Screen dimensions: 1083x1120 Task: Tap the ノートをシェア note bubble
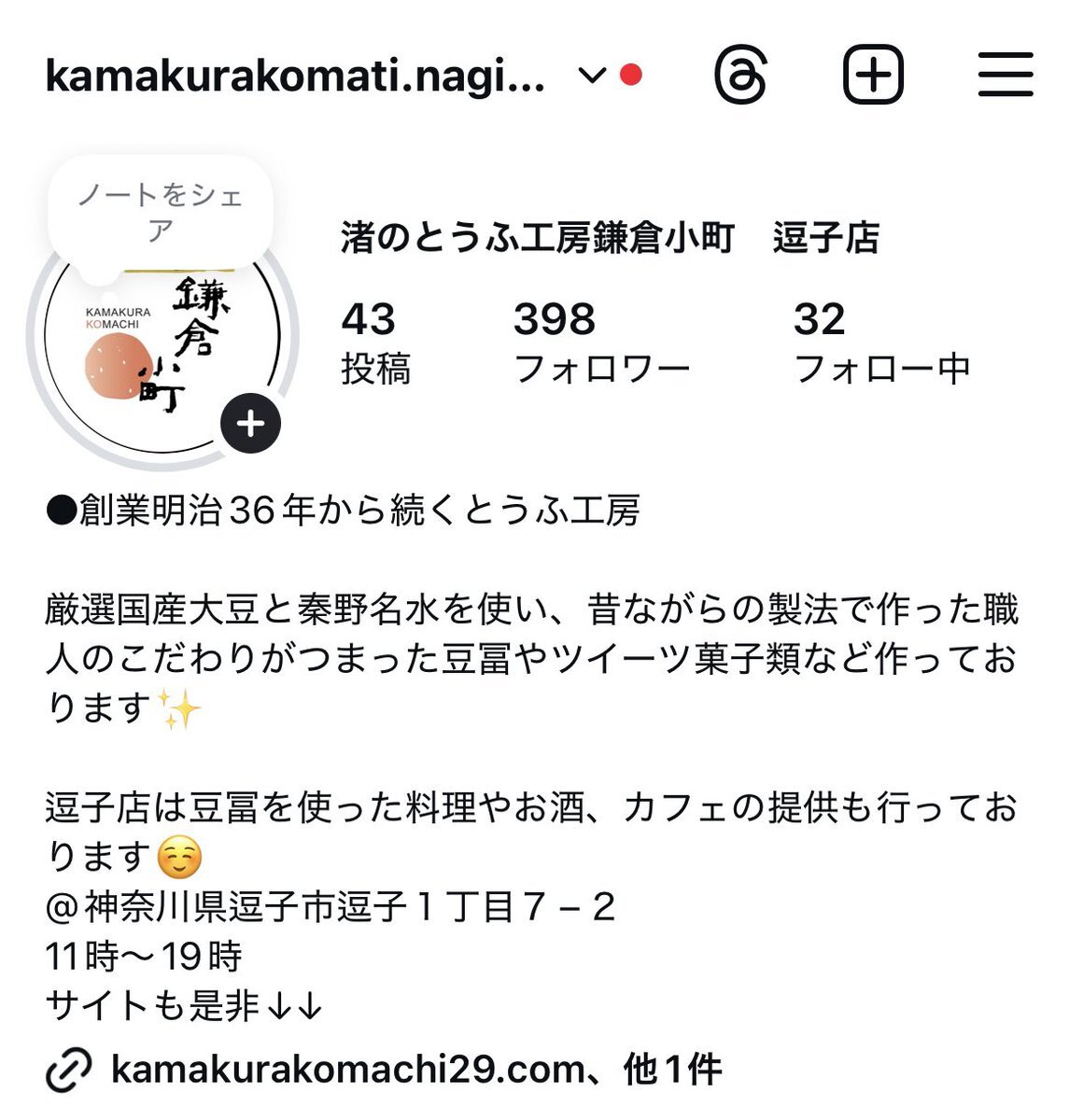click(160, 211)
